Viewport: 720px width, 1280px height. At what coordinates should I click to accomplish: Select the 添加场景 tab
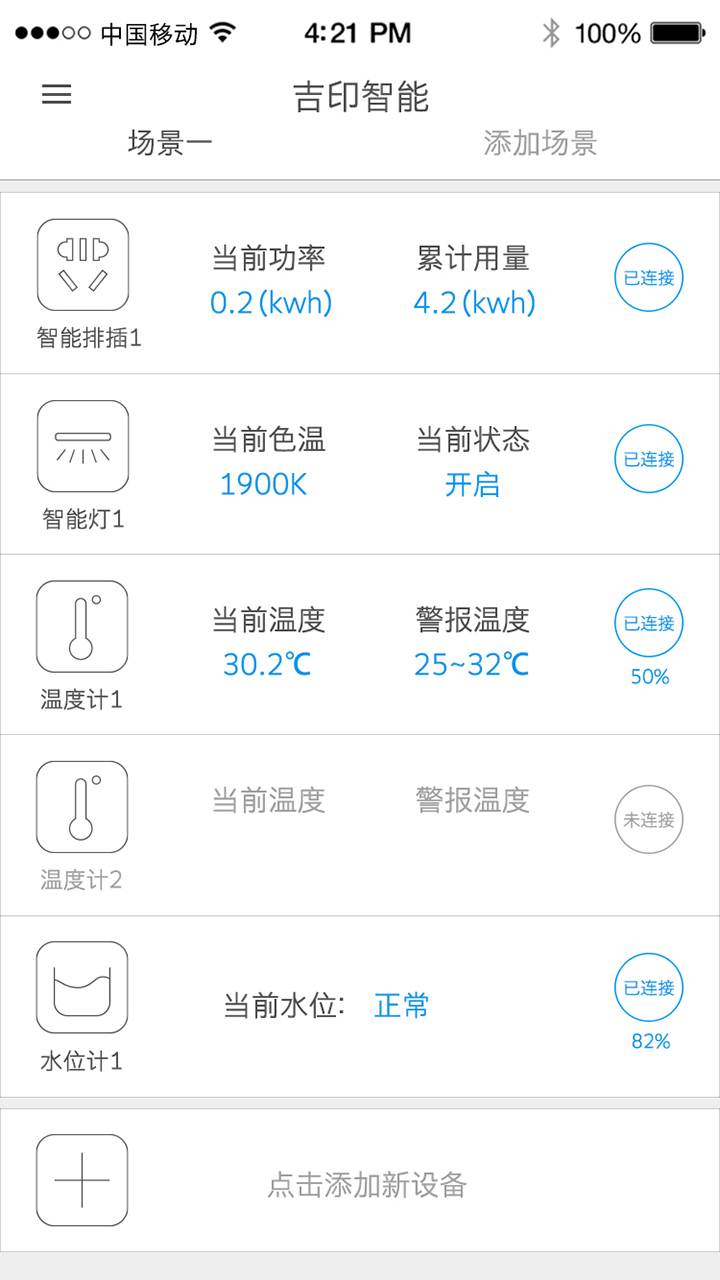(x=540, y=143)
